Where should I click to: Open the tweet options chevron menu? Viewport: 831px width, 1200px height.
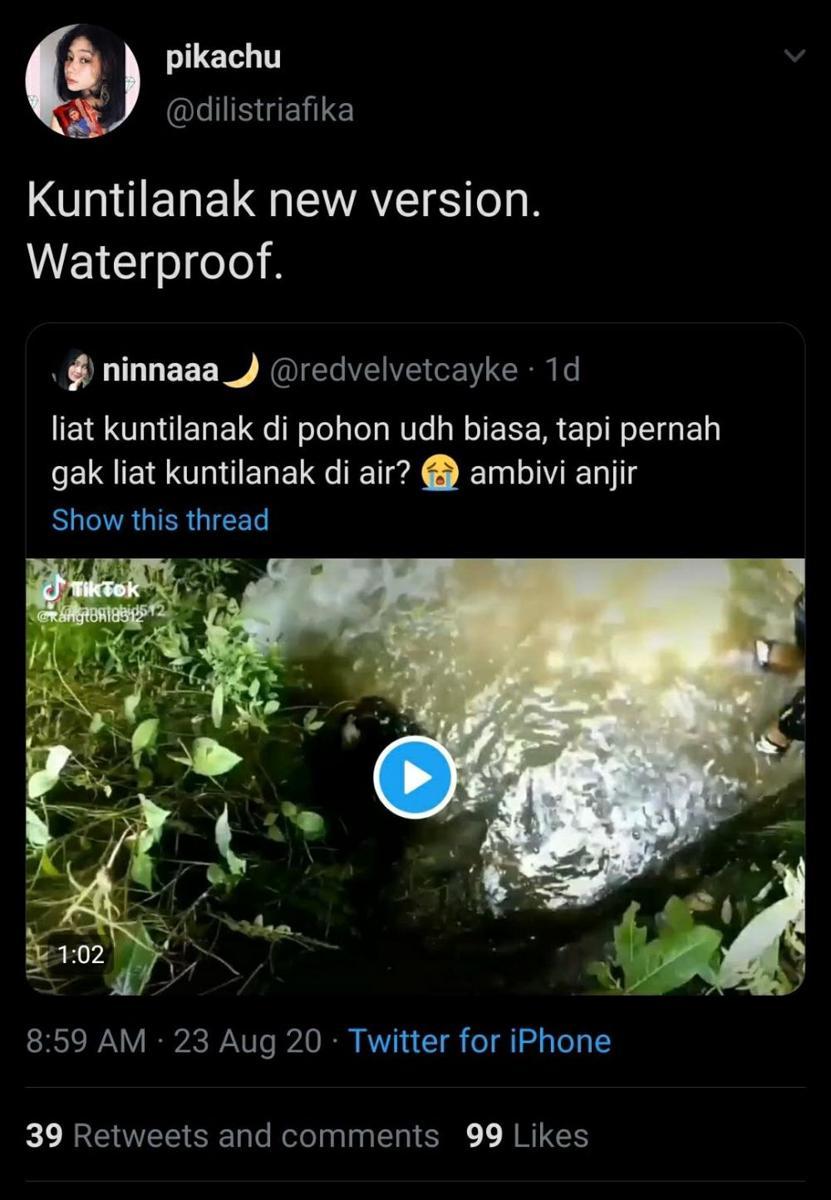coord(794,57)
